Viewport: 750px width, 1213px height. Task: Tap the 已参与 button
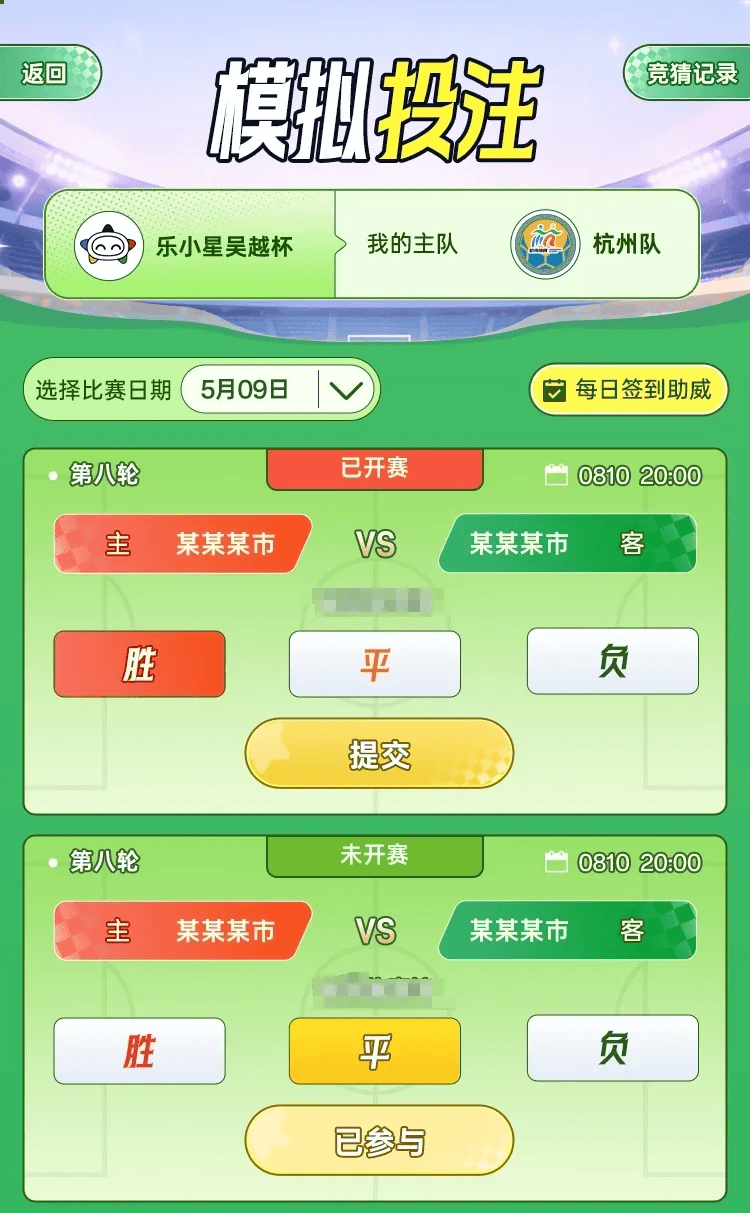[x=379, y=1141]
